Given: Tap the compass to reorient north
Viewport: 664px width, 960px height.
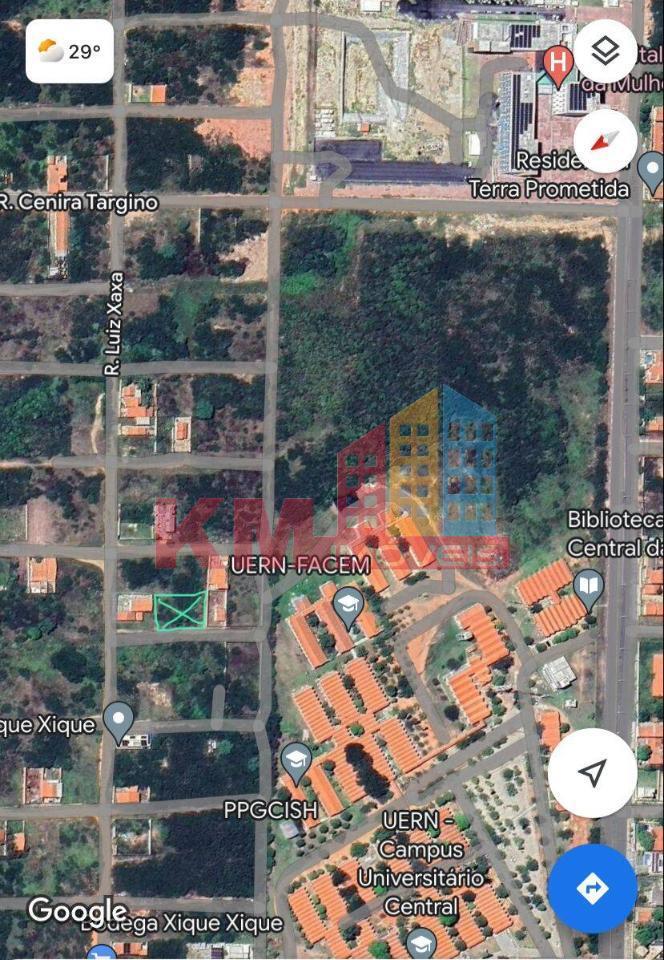Looking at the screenshot, I should coord(605,141).
